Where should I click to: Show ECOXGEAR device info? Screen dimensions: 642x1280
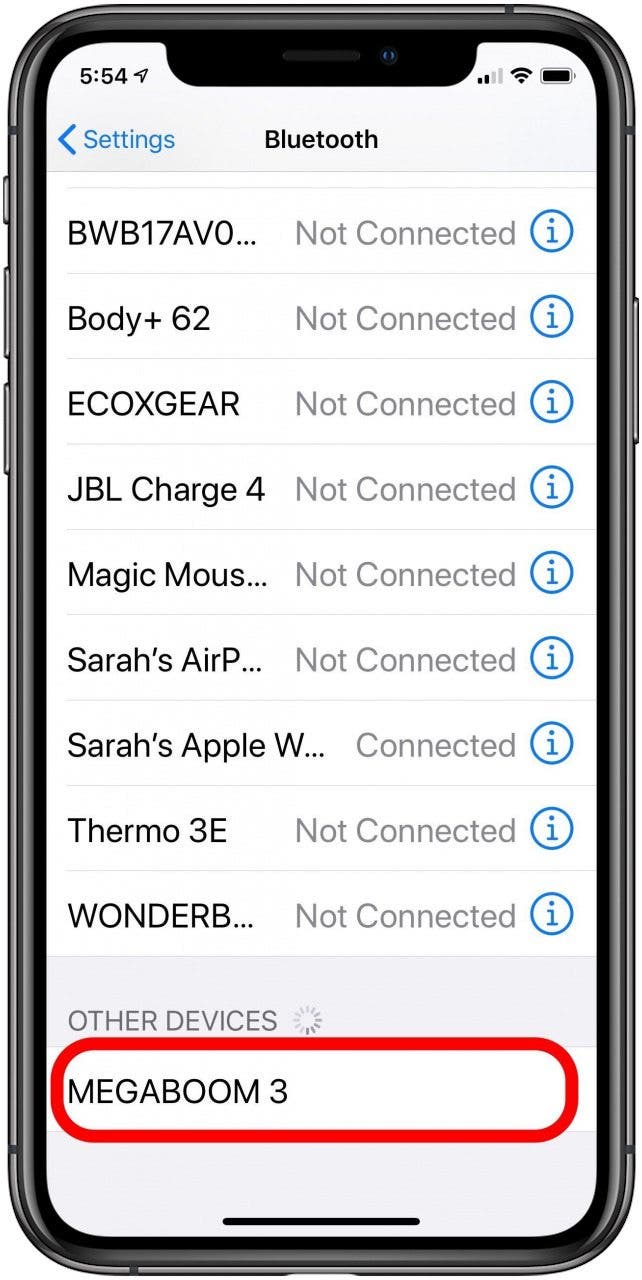[551, 404]
